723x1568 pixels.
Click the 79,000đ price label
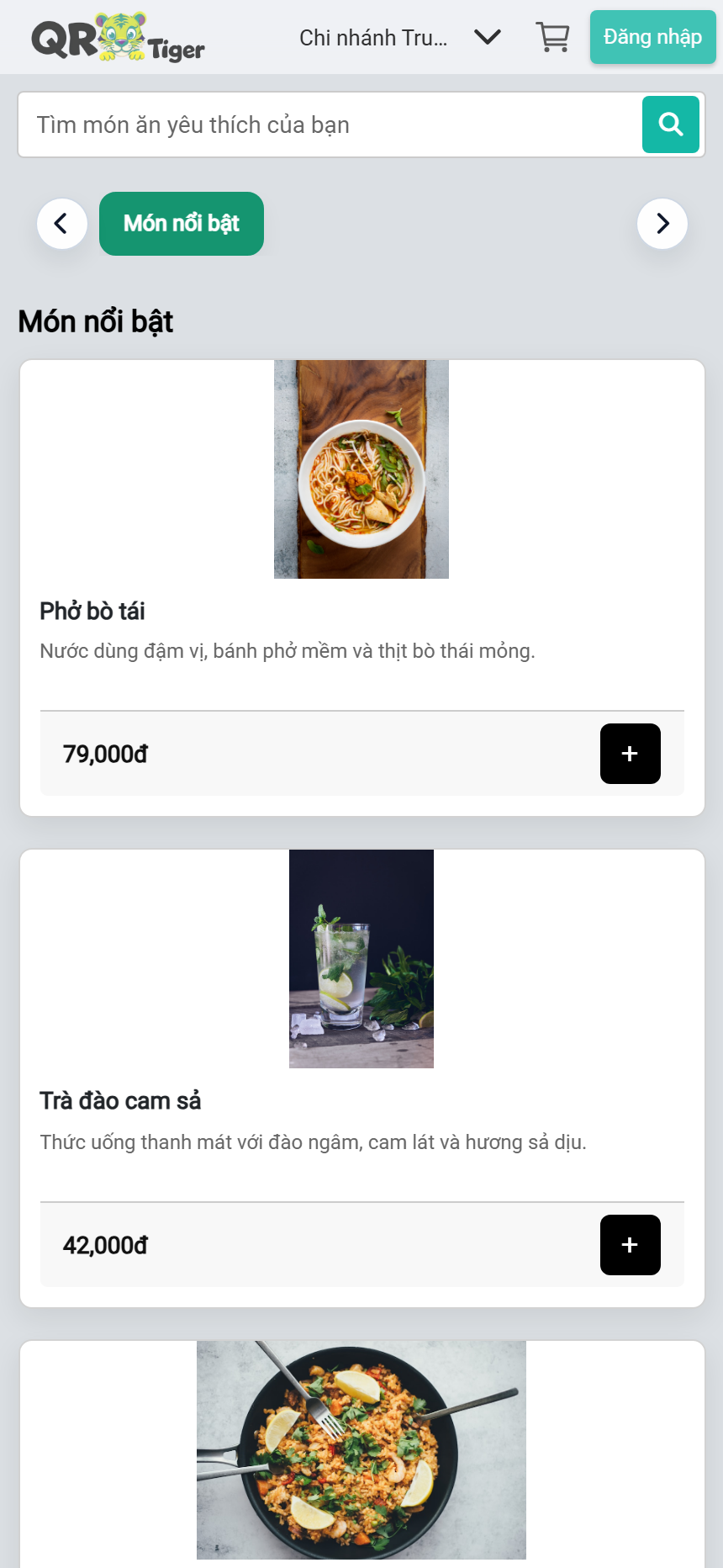[105, 754]
